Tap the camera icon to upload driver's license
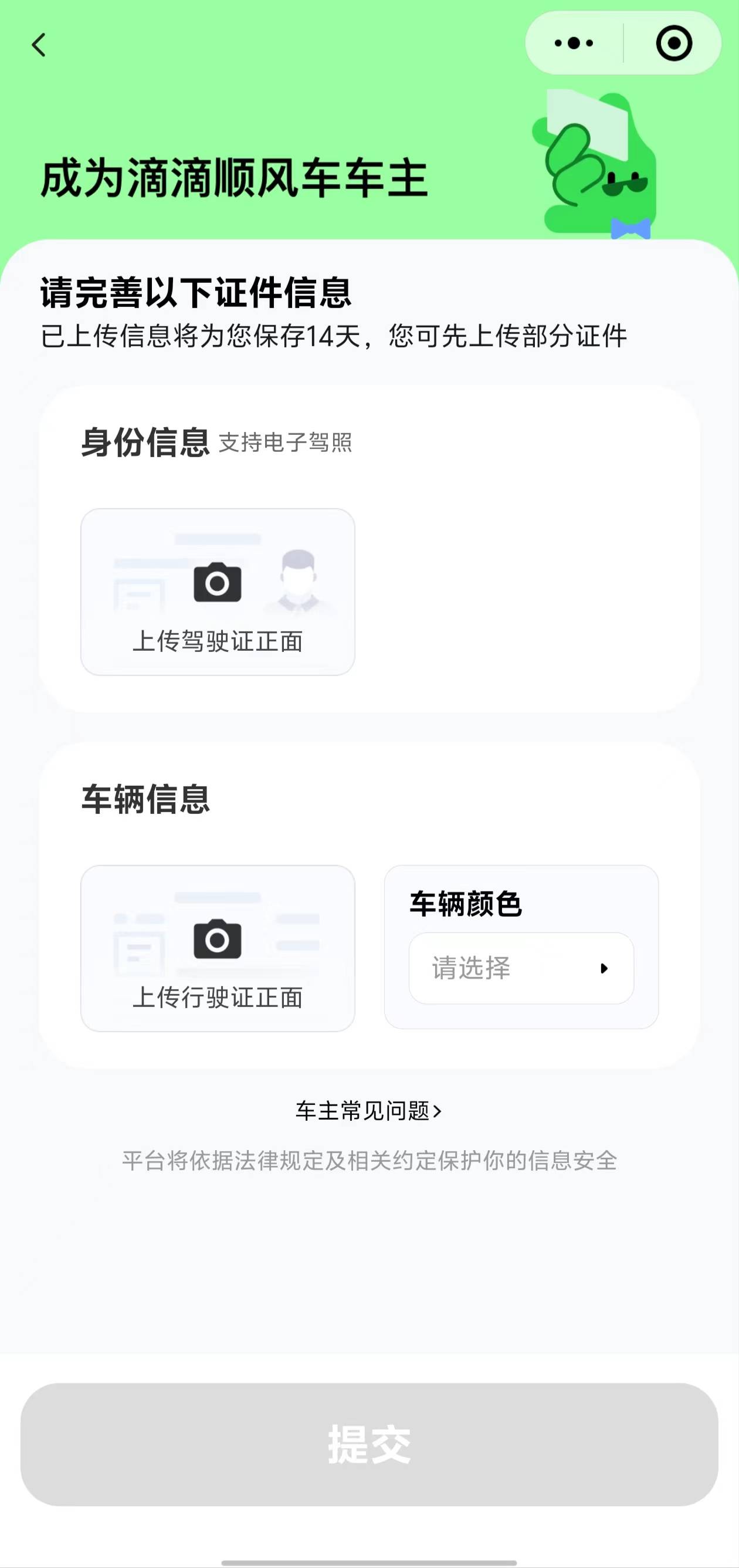This screenshot has width=739, height=1568. tap(218, 583)
